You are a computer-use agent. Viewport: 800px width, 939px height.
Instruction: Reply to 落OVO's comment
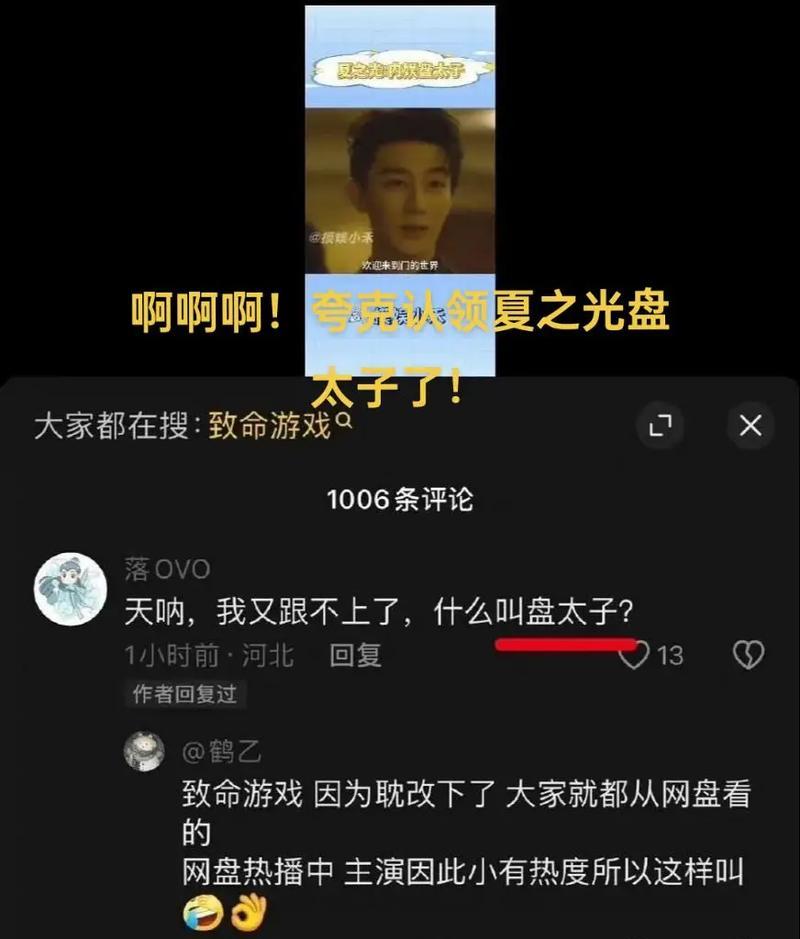pos(356,655)
